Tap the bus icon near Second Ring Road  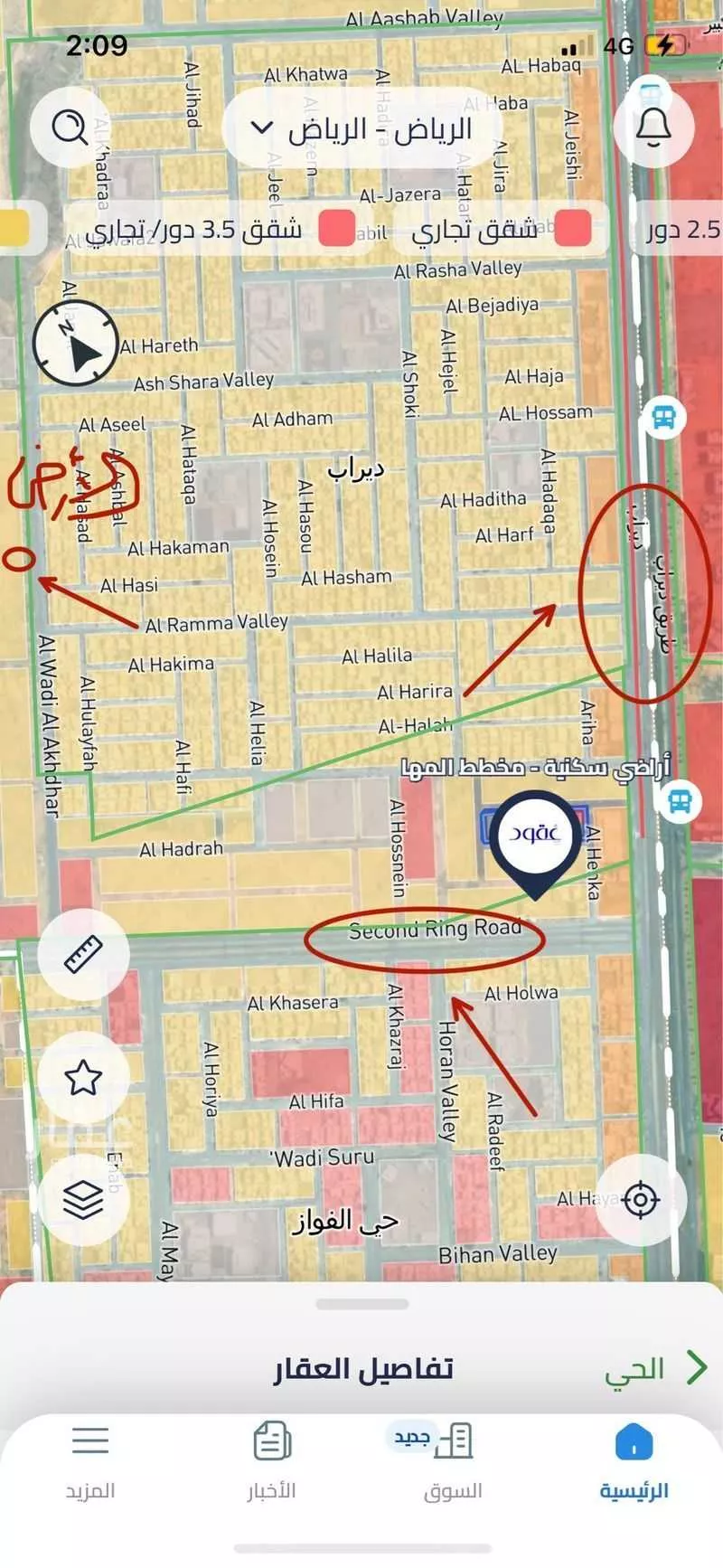click(678, 800)
